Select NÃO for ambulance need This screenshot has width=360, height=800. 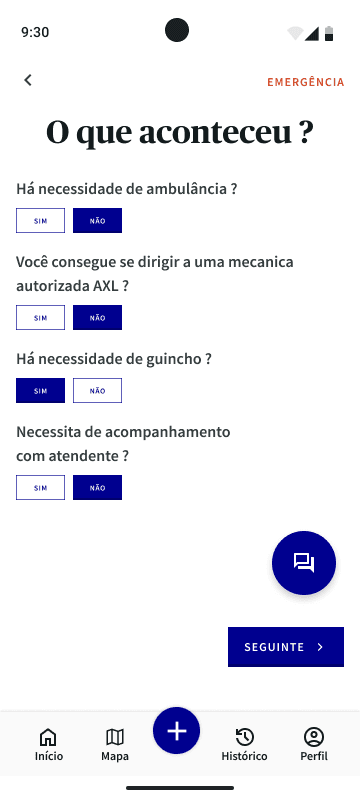tap(97, 220)
